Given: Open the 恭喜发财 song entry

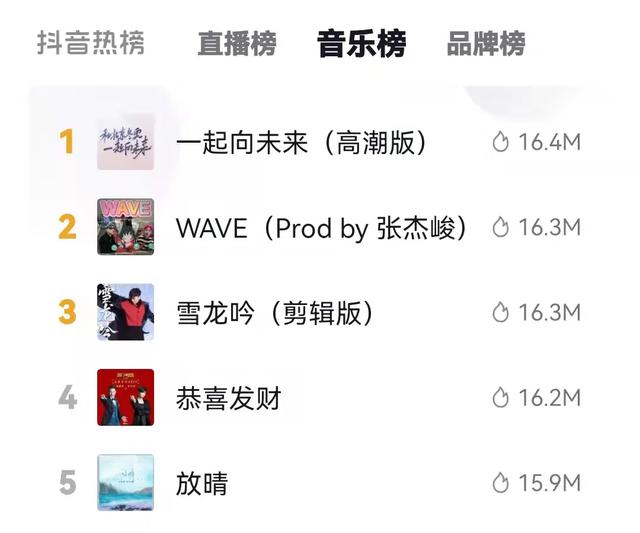Looking at the screenshot, I should coord(228,398).
